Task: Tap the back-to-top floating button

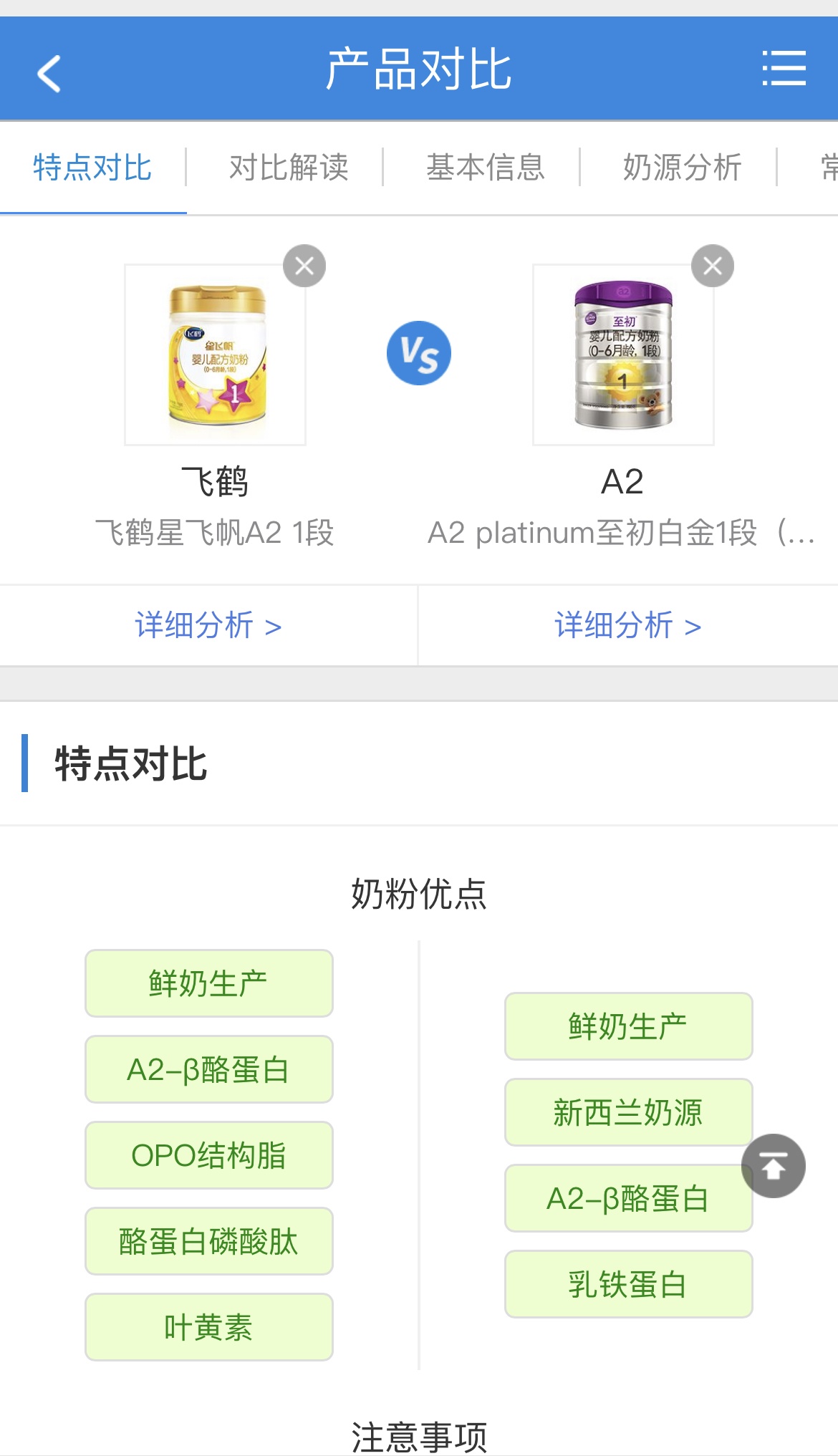Action: 773,1166
